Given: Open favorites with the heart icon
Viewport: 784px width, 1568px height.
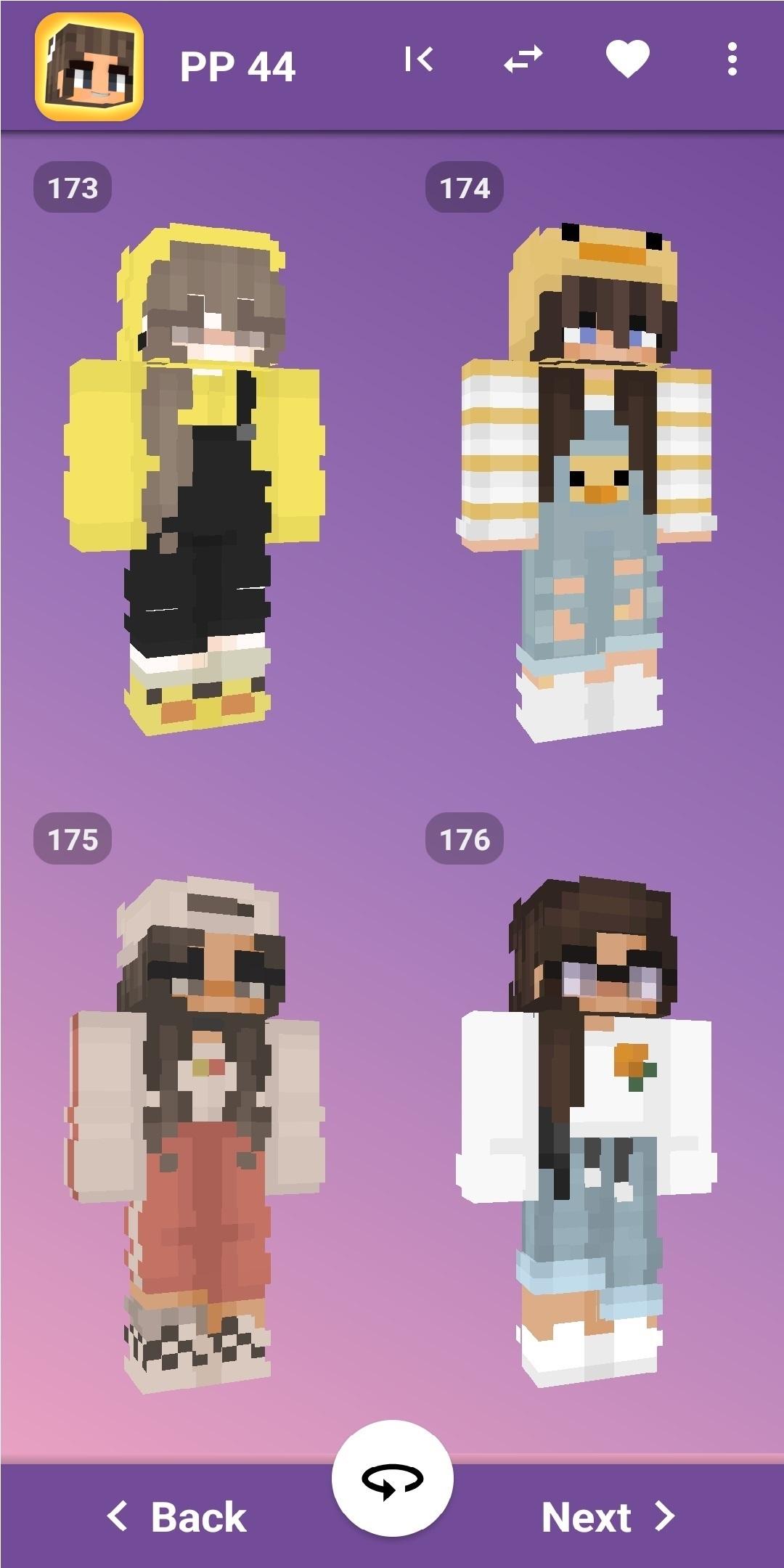Looking at the screenshot, I should point(628,59).
